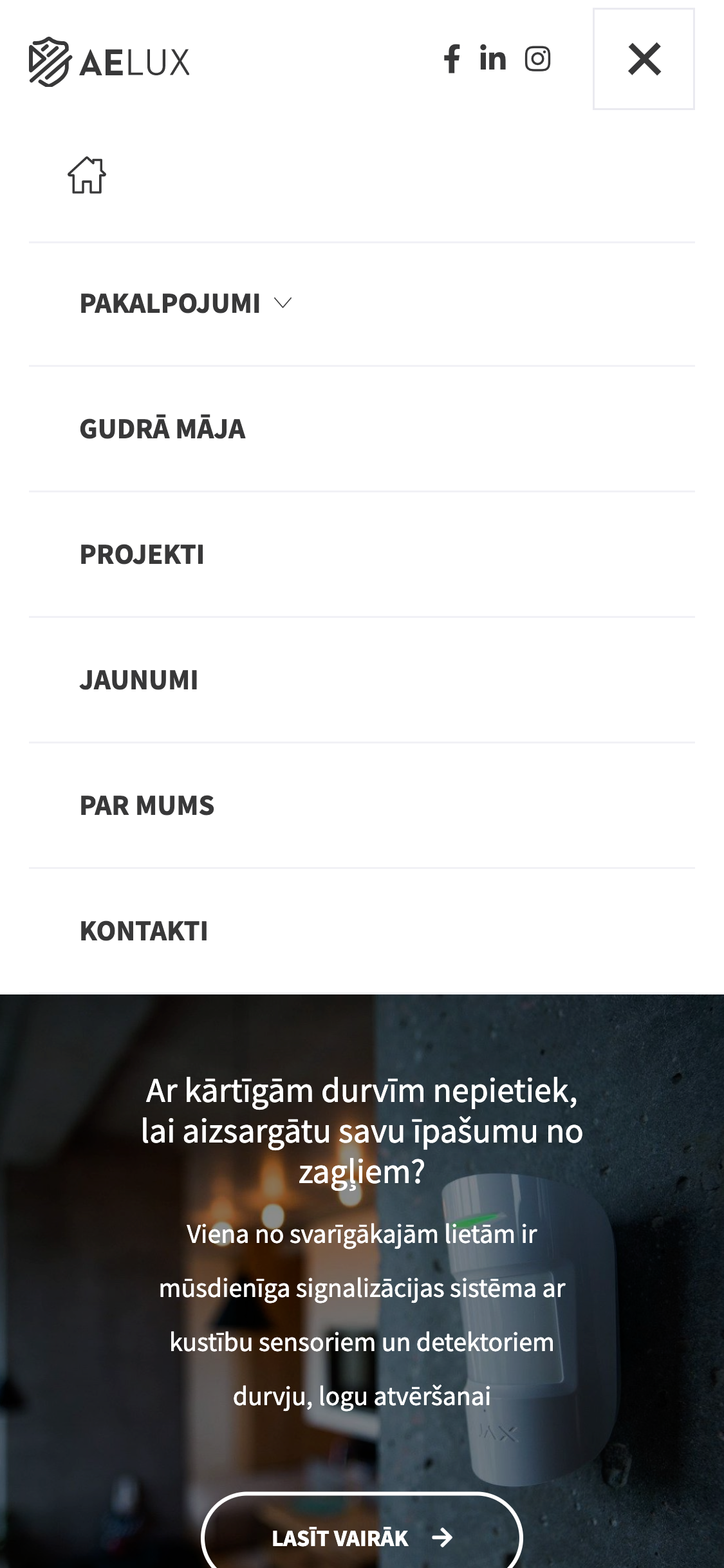
Task: Tap Lasīt vairāk button
Action: [x=362, y=1538]
